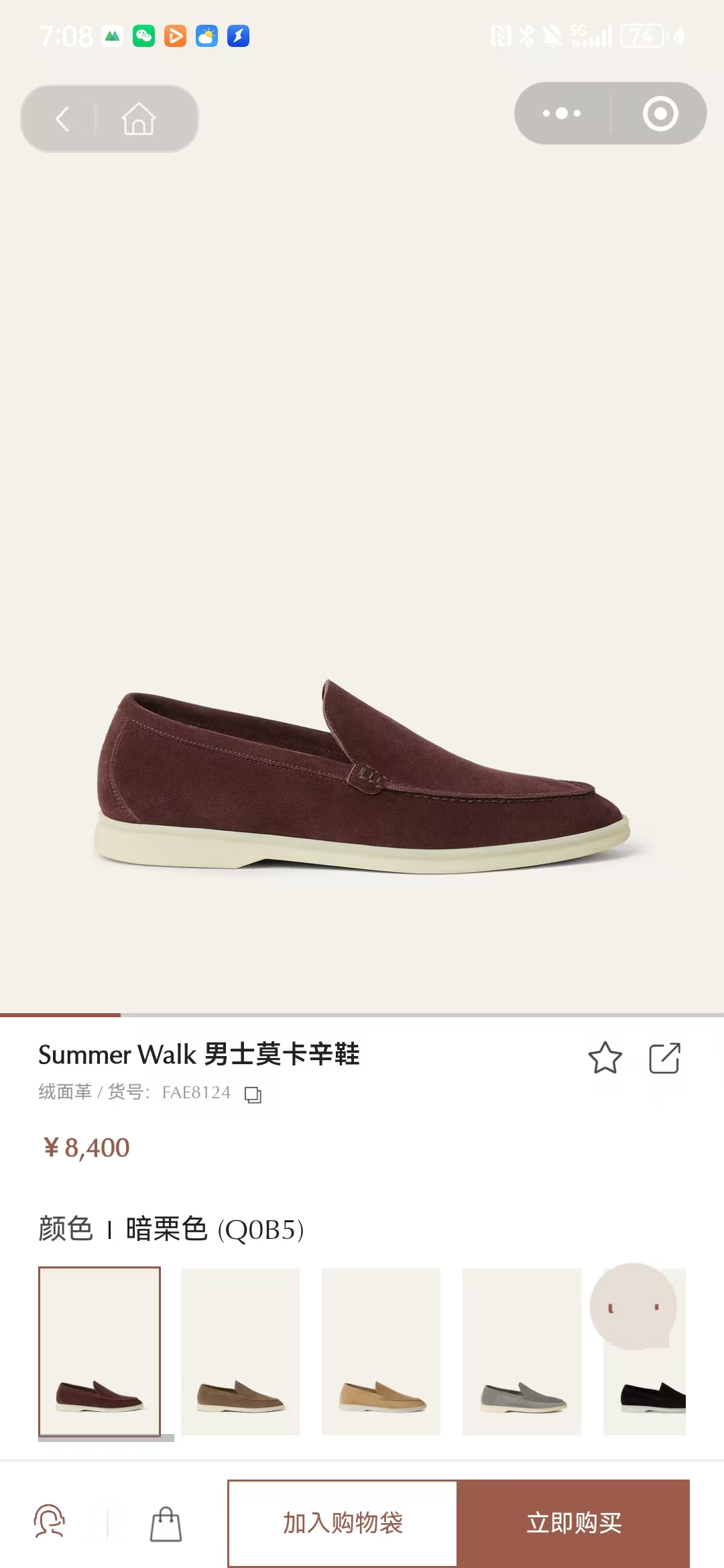This screenshot has width=724, height=1568.
Task: Open the shopping bag
Action: (166, 1524)
